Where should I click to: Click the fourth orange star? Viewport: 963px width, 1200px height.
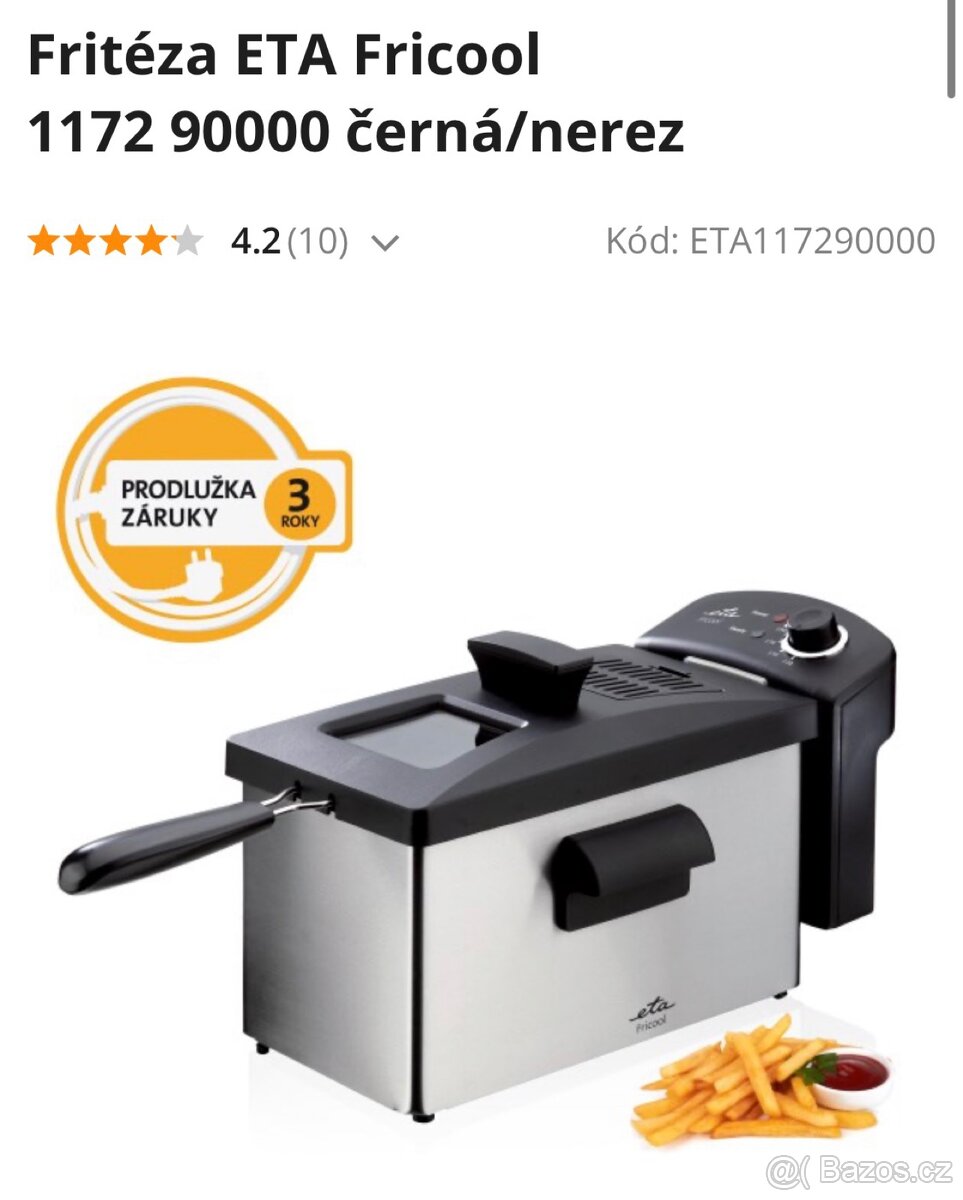(x=152, y=240)
